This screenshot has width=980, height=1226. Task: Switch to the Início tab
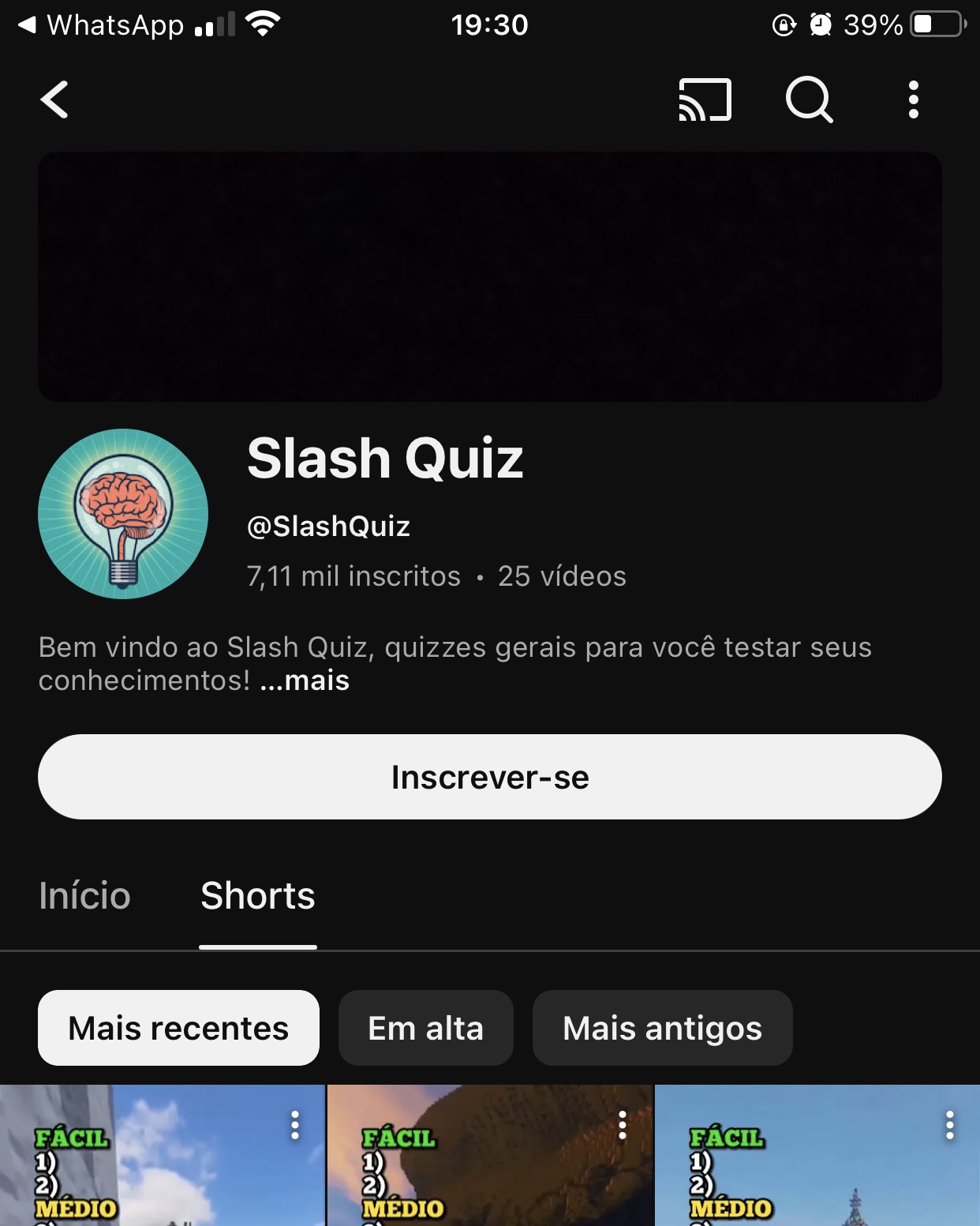84,896
